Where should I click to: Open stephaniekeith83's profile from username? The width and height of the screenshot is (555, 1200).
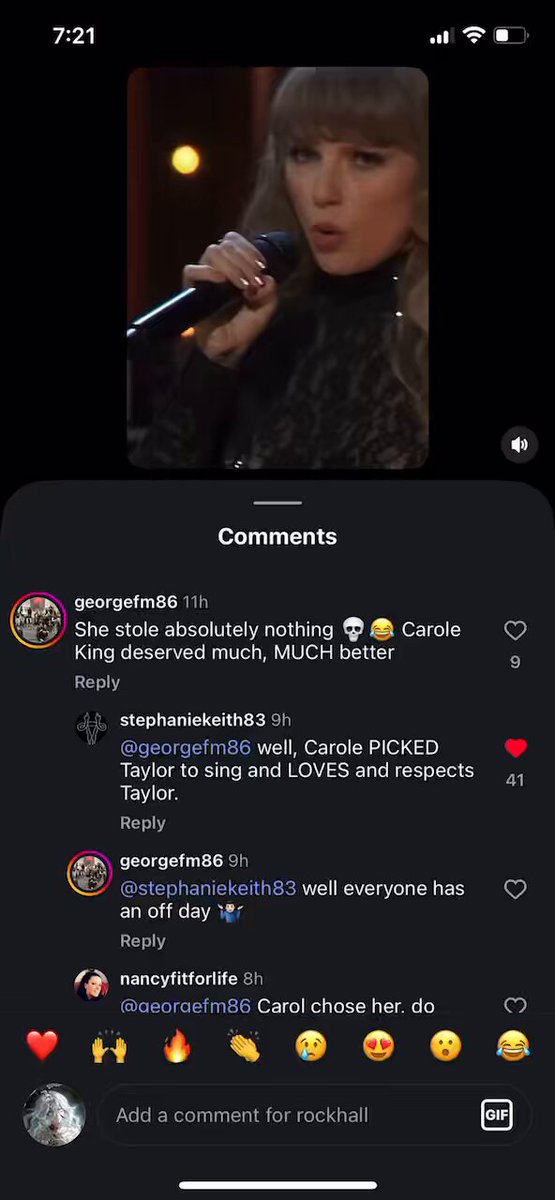[193, 720]
